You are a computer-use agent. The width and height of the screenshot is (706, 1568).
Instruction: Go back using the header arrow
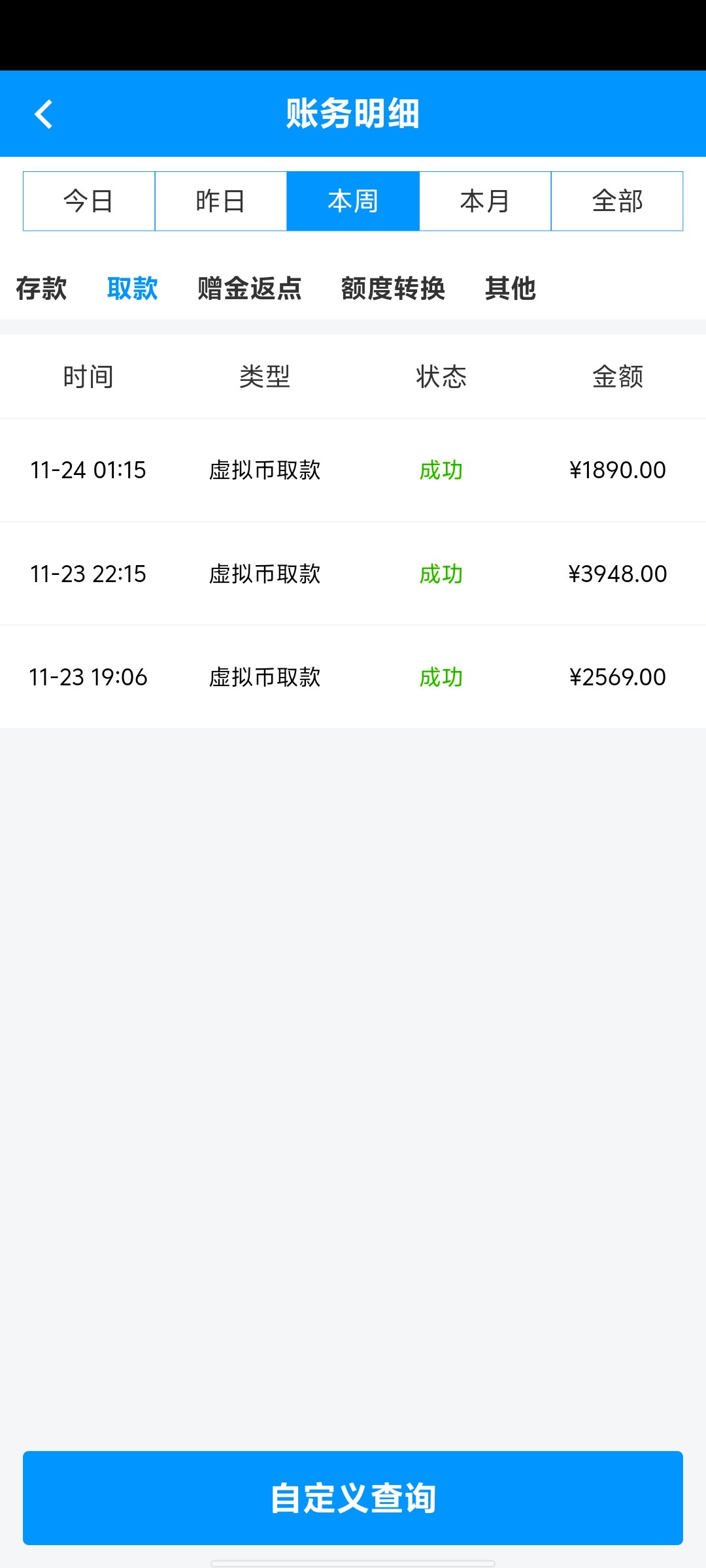[x=43, y=114]
